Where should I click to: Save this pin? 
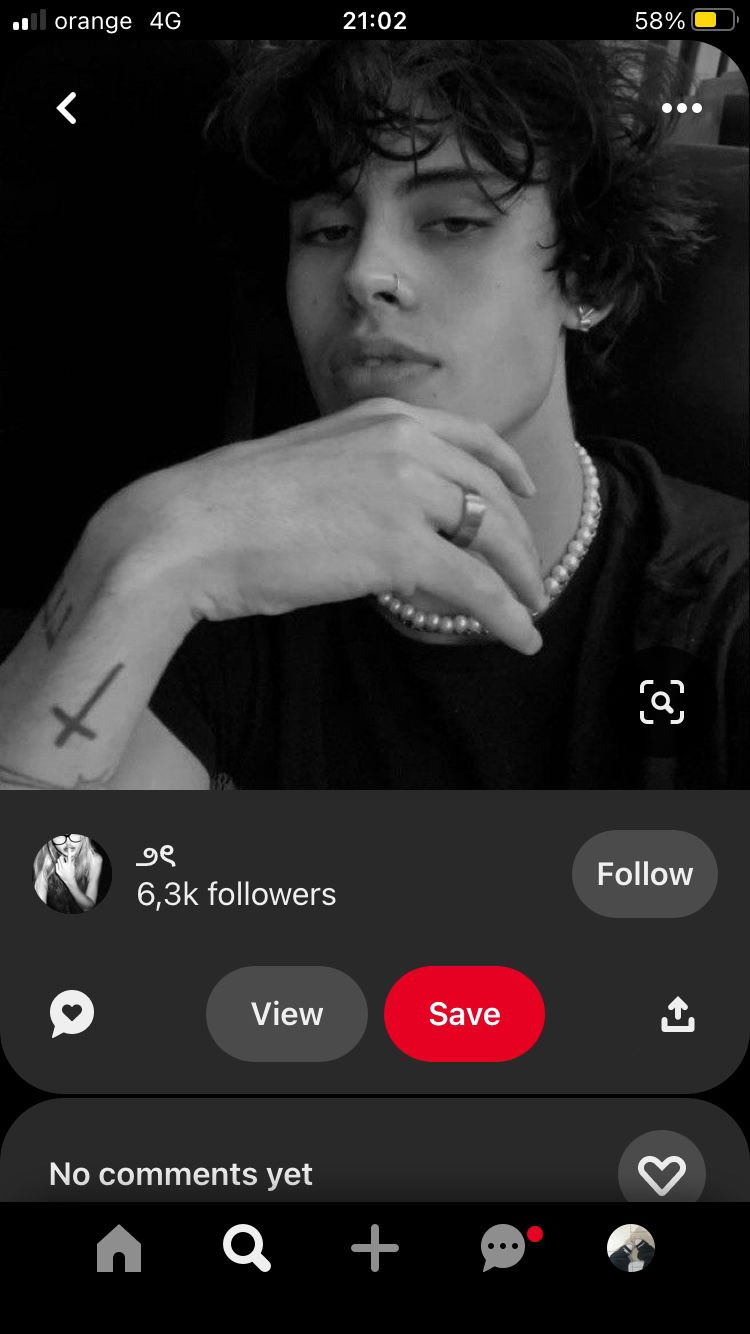(464, 1014)
